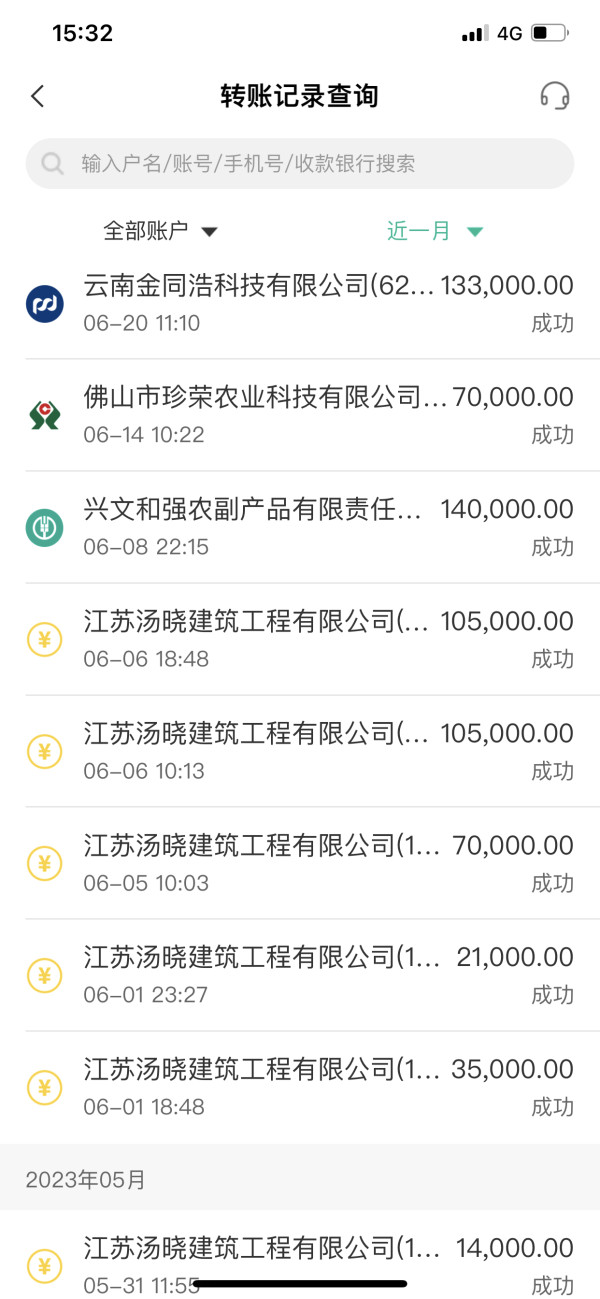This screenshot has height=1299, width=600.
Task: Tap the payee search field
Action: click(x=300, y=164)
